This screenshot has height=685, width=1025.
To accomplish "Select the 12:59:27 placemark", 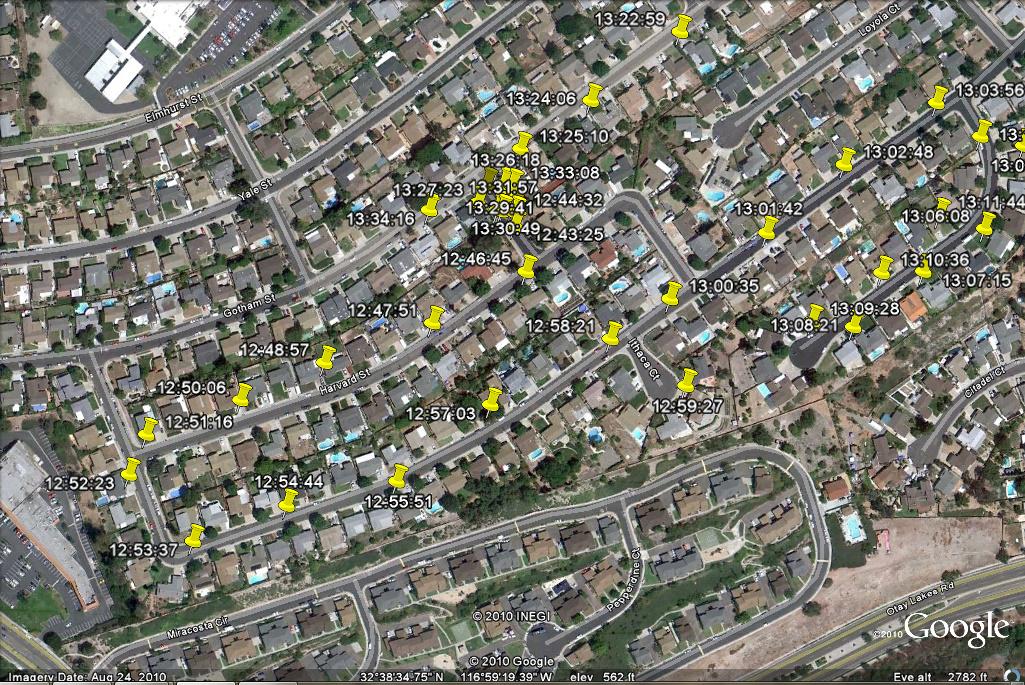I will (687, 380).
